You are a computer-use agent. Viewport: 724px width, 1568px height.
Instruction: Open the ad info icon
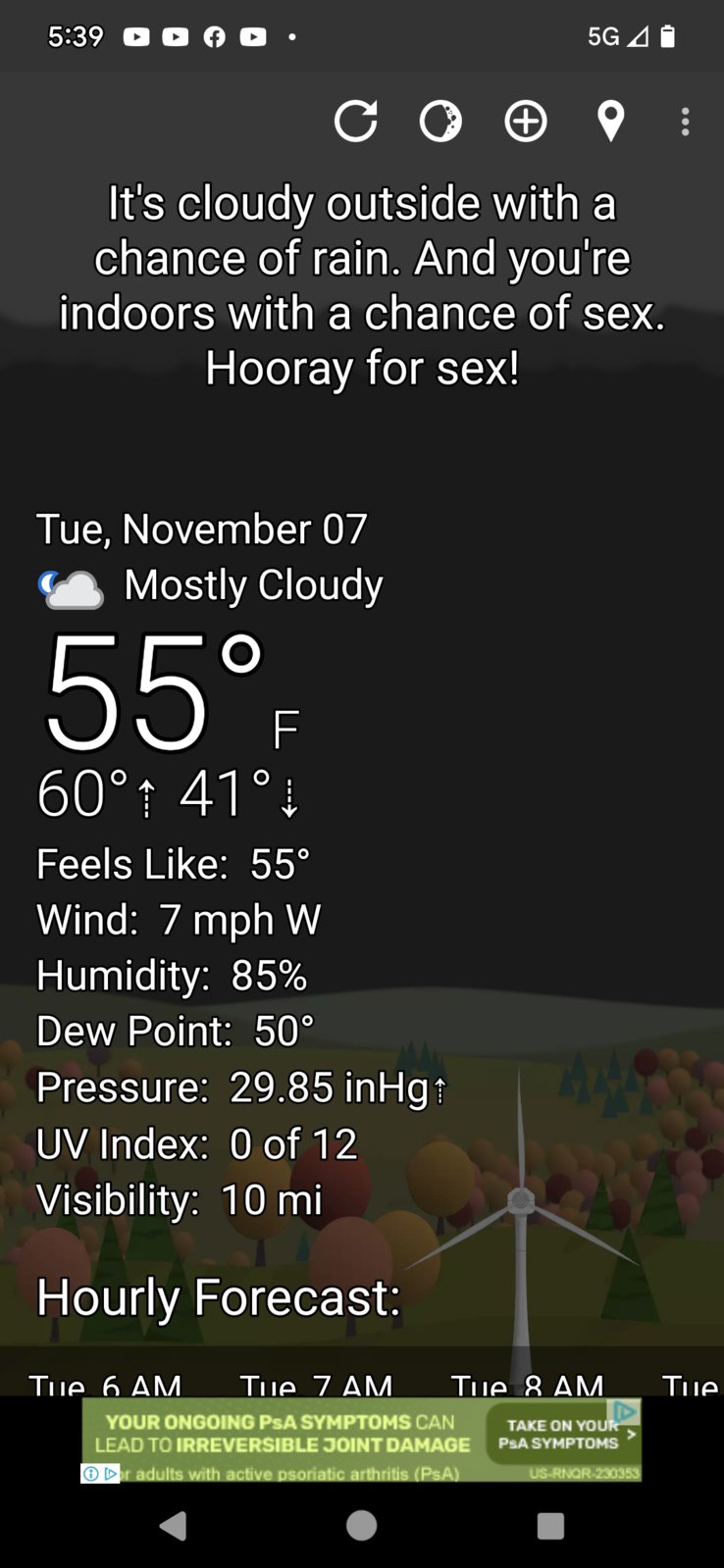pyautogui.click(x=91, y=1473)
